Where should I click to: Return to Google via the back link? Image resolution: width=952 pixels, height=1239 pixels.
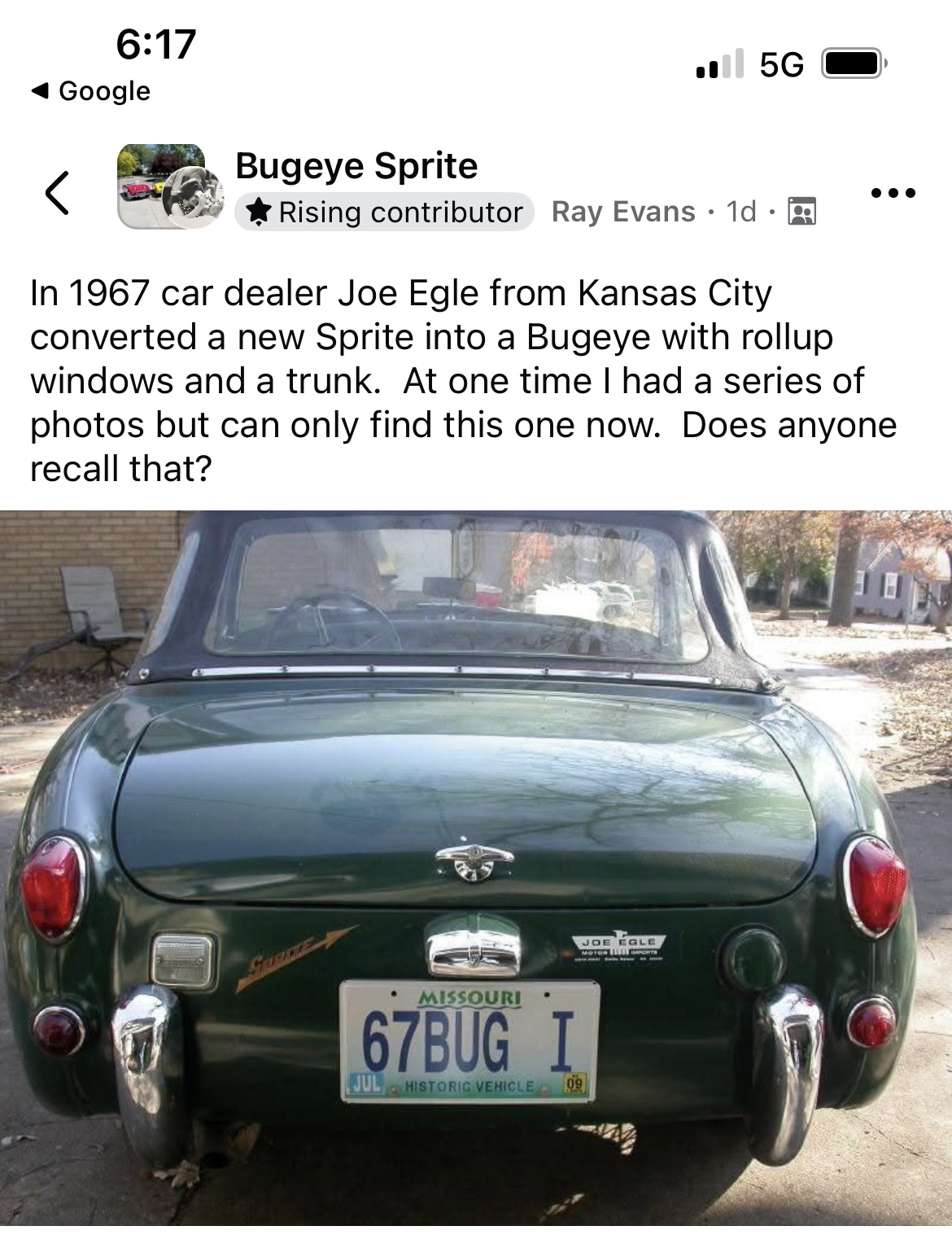coord(91,91)
